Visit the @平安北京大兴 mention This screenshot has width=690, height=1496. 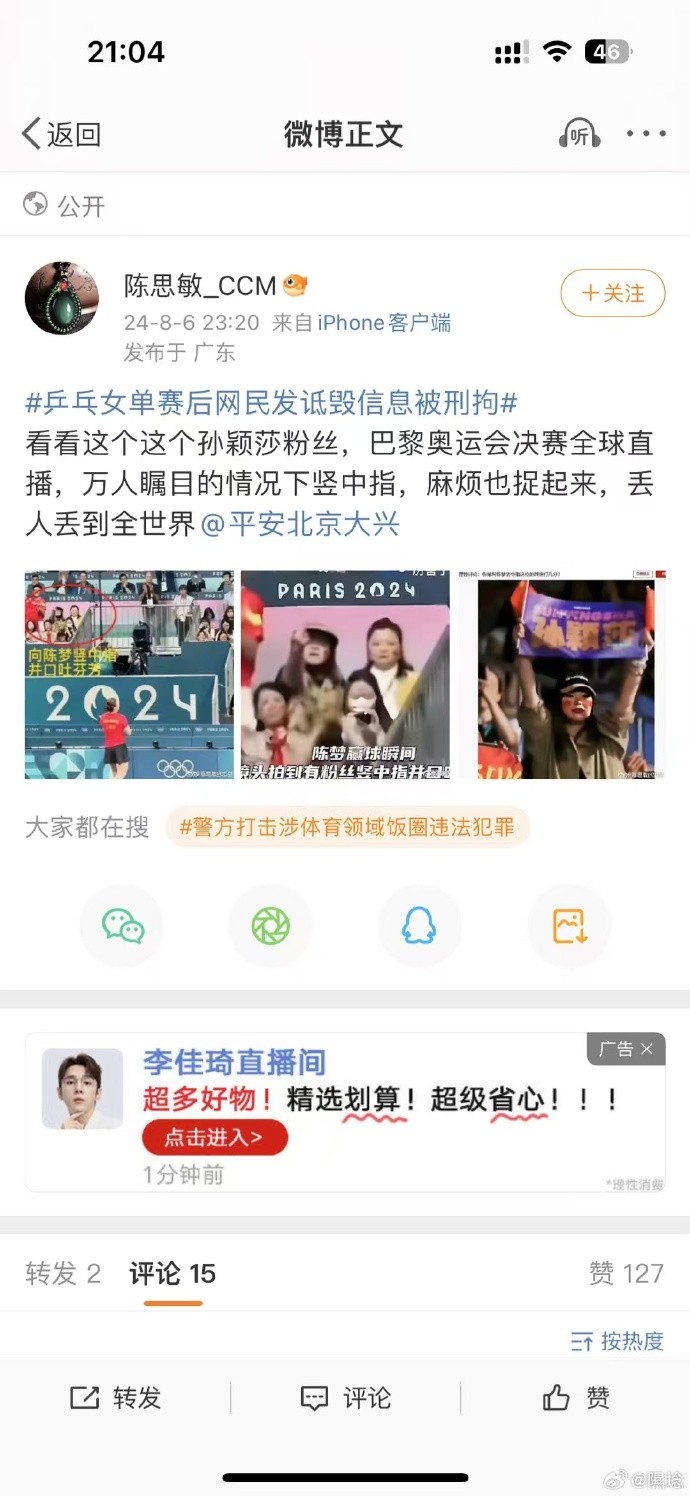[300, 523]
